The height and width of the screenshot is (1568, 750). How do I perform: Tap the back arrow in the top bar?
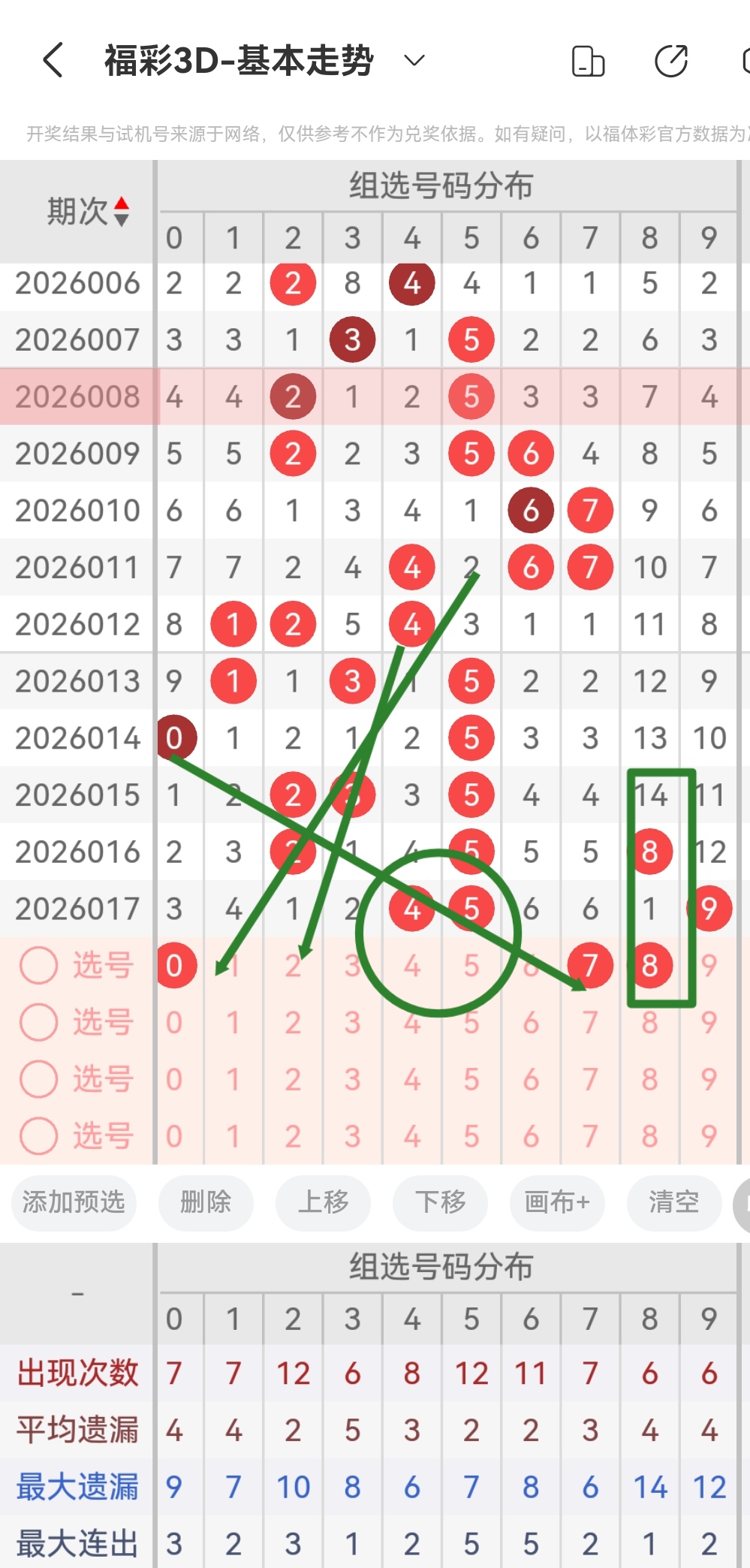click(x=52, y=60)
